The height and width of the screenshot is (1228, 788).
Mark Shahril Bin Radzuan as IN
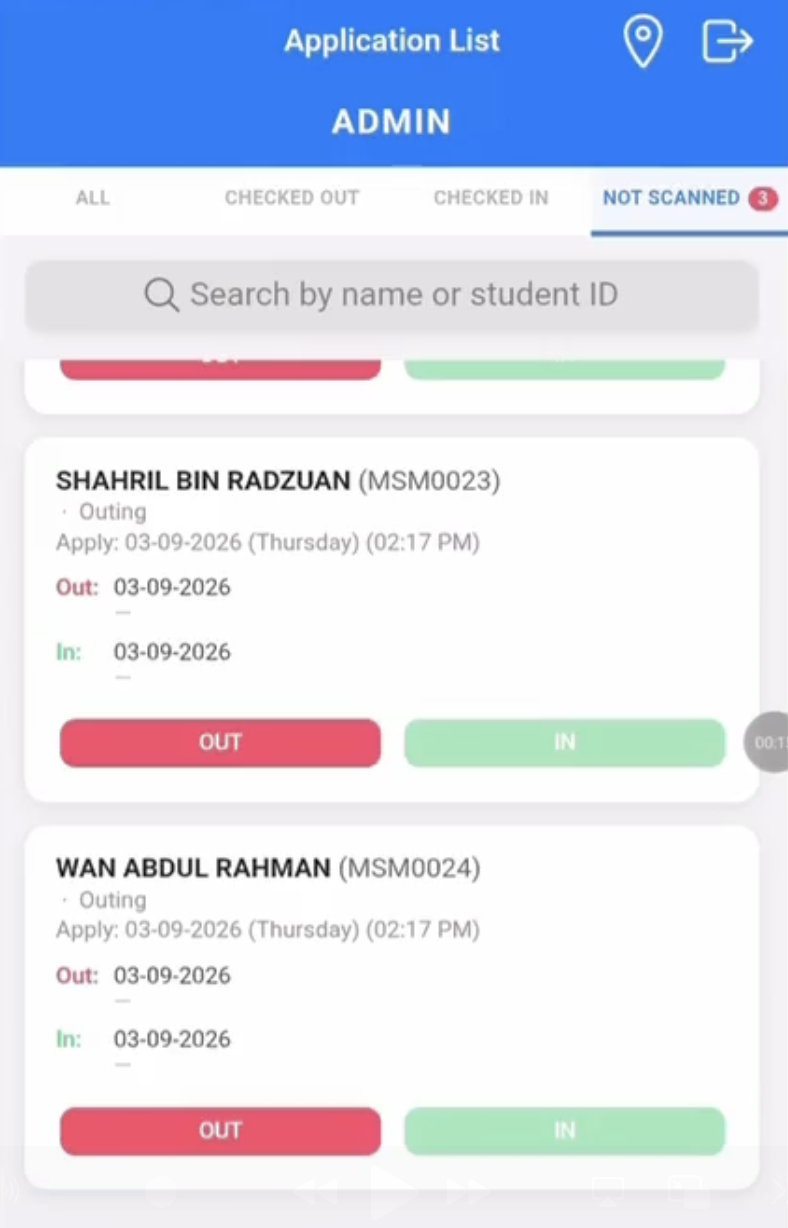click(x=565, y=742)
